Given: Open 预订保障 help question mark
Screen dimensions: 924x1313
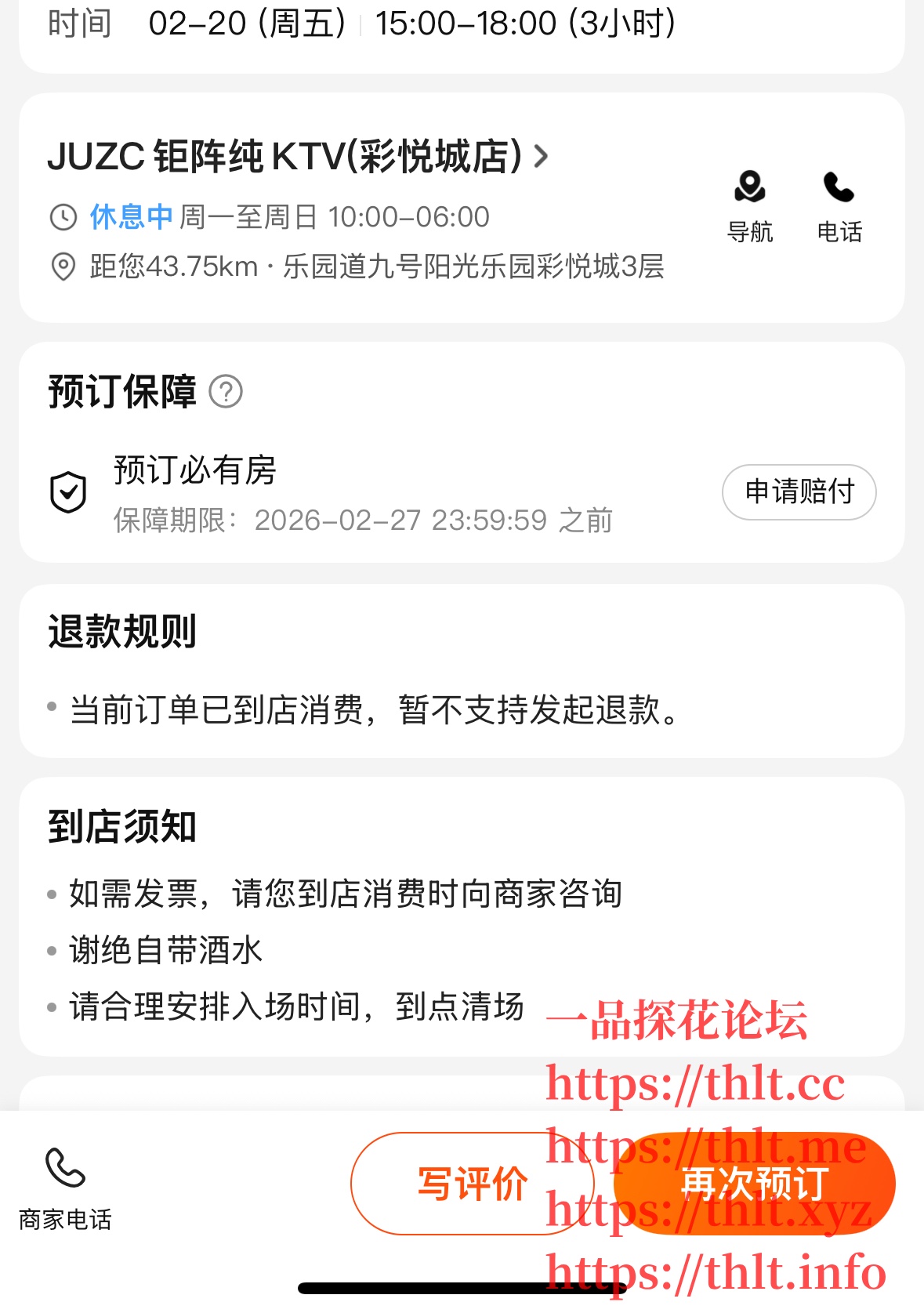Looking at the screenshot, I should coord(226,391).
